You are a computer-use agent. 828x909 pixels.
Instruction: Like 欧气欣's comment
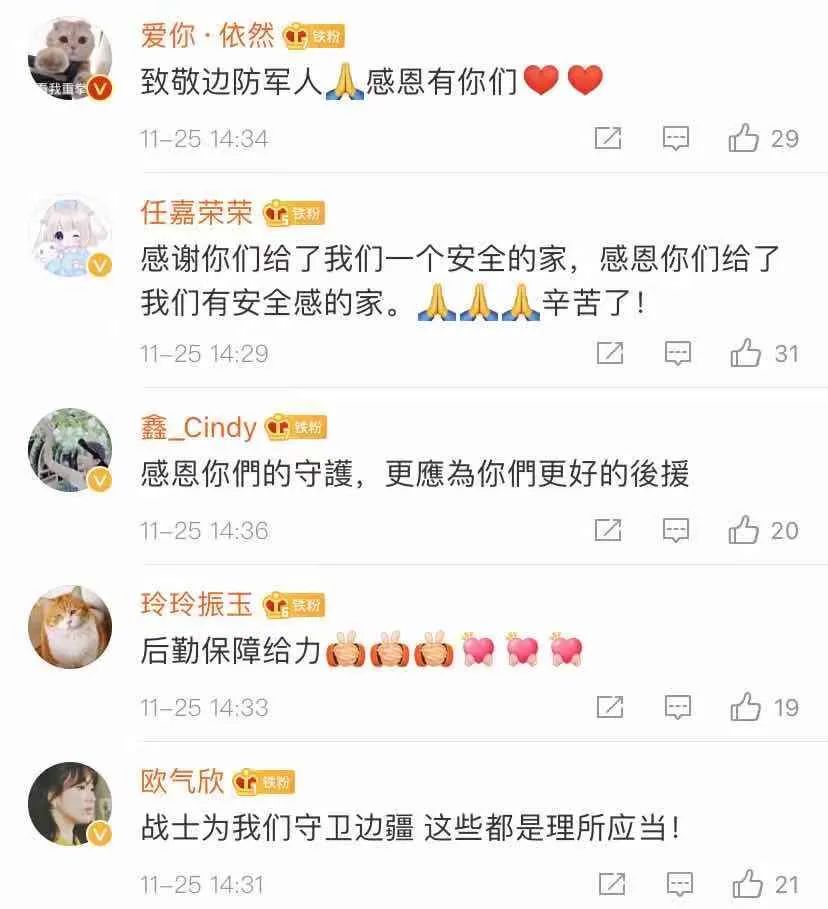pyautogui.click(x=745, y=884)
